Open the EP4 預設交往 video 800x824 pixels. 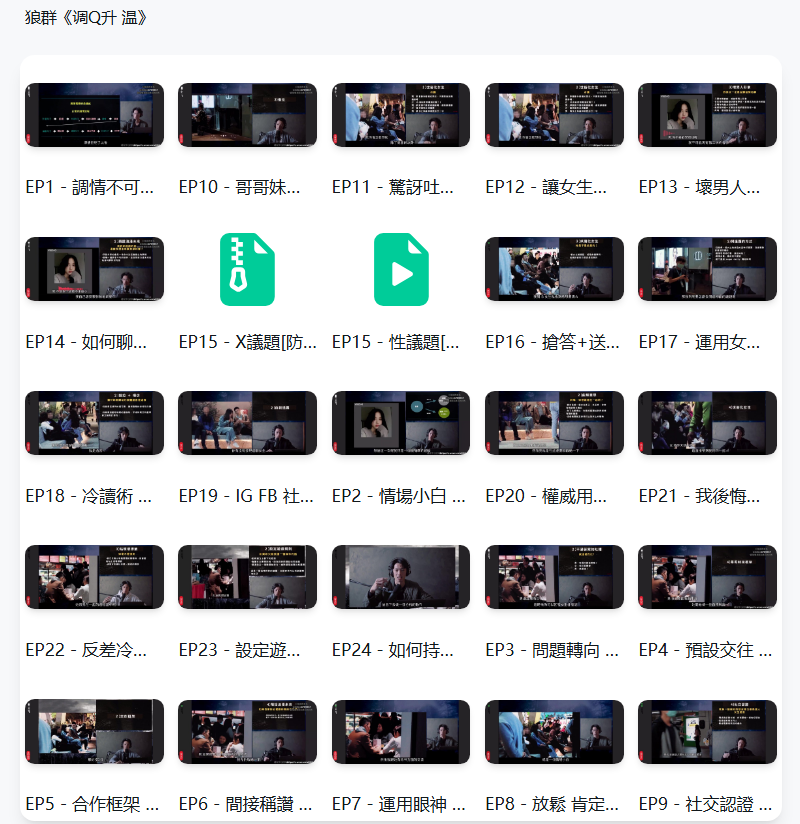click(x=707, y=577)
